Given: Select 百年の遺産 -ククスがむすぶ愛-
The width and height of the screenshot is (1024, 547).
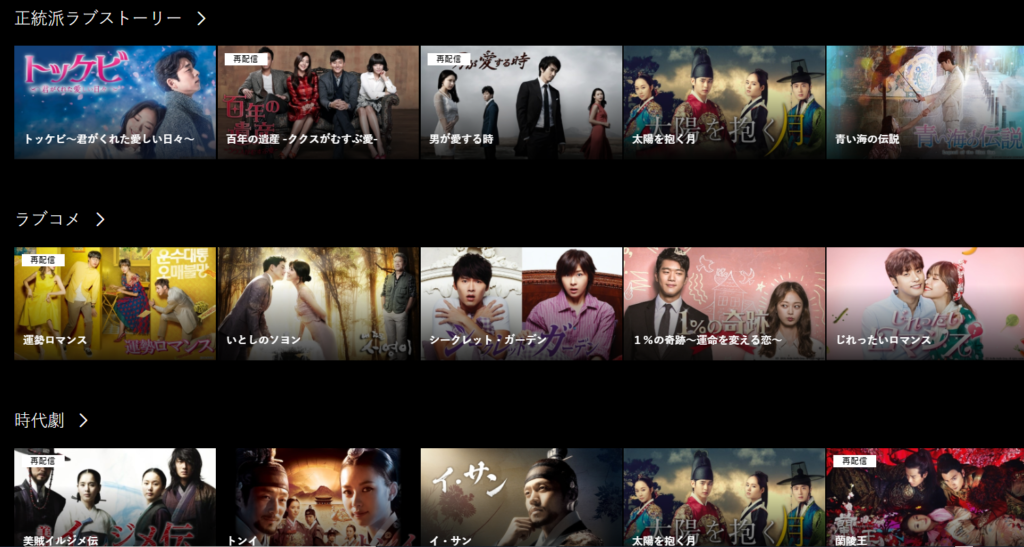Looking at the screenshot, I should pyautogui.click(x=318, y=102).
